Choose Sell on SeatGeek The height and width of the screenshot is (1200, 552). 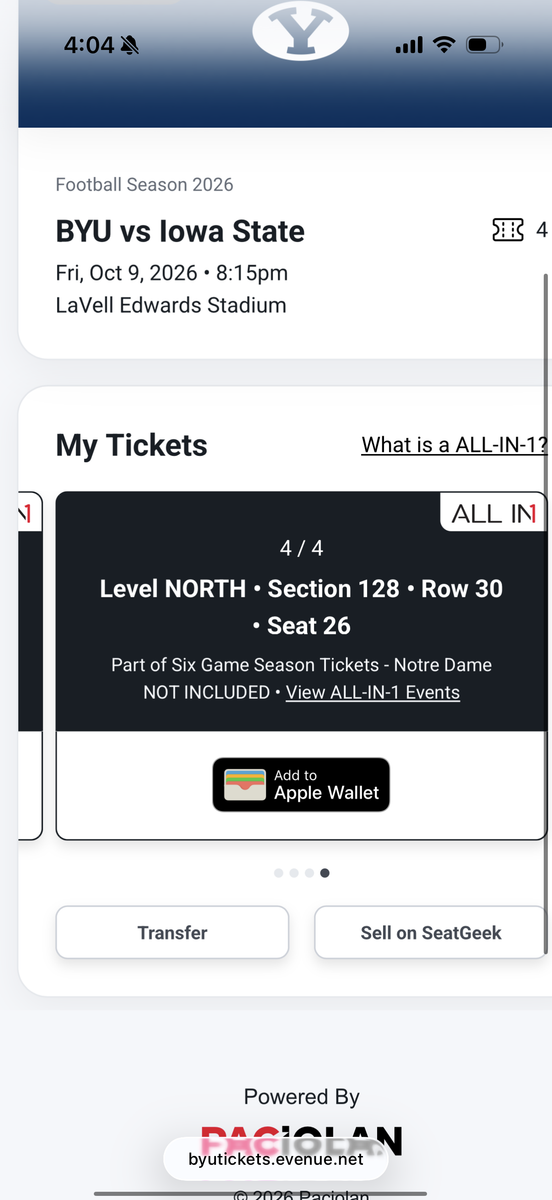[x=431, y=933]
